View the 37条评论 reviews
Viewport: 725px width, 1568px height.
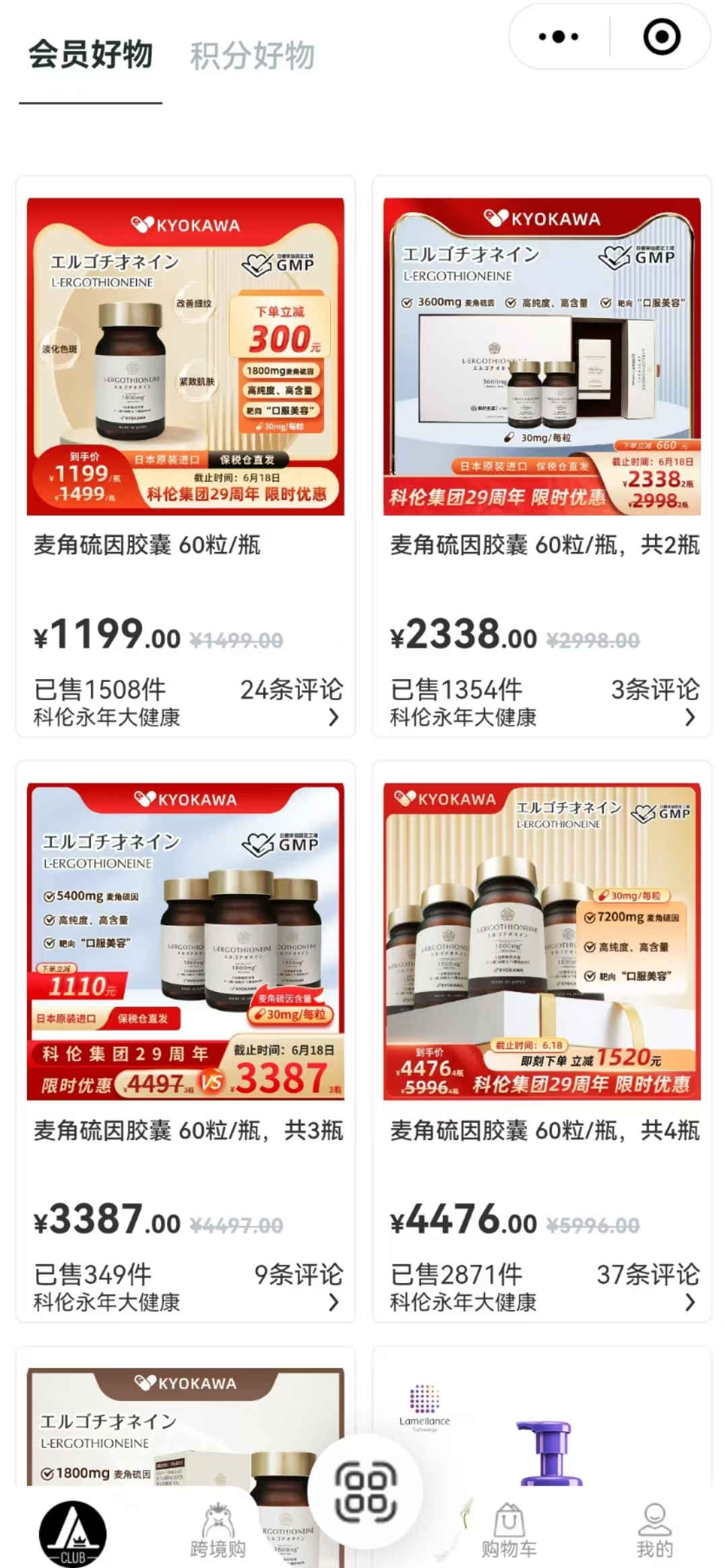coord(648,1274)
